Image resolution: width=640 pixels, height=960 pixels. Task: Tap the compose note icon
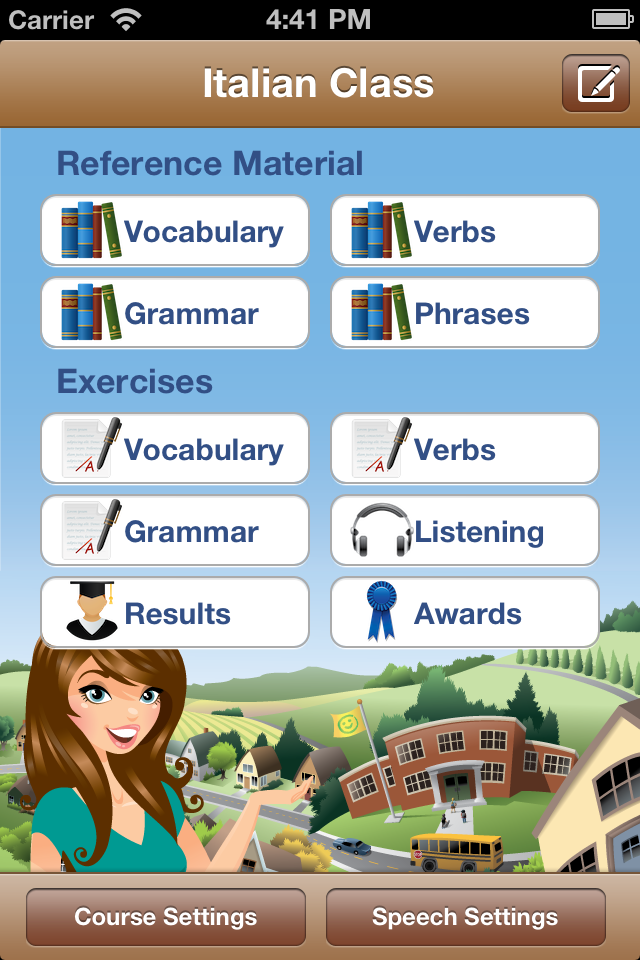click(x=595, y=83)
